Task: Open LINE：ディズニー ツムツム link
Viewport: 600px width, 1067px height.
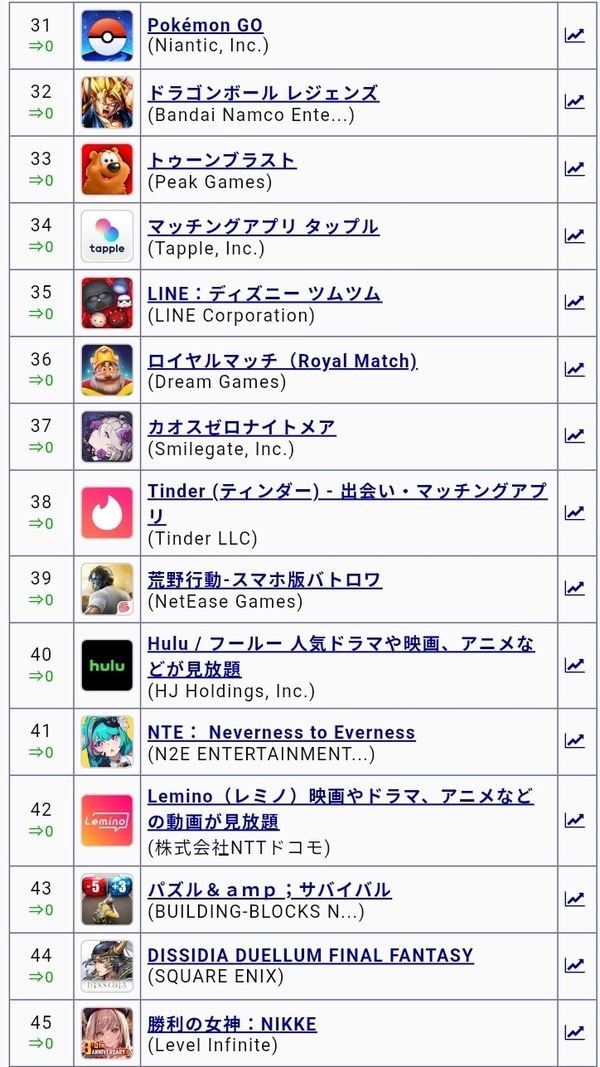Action: (x=265, y=293)
